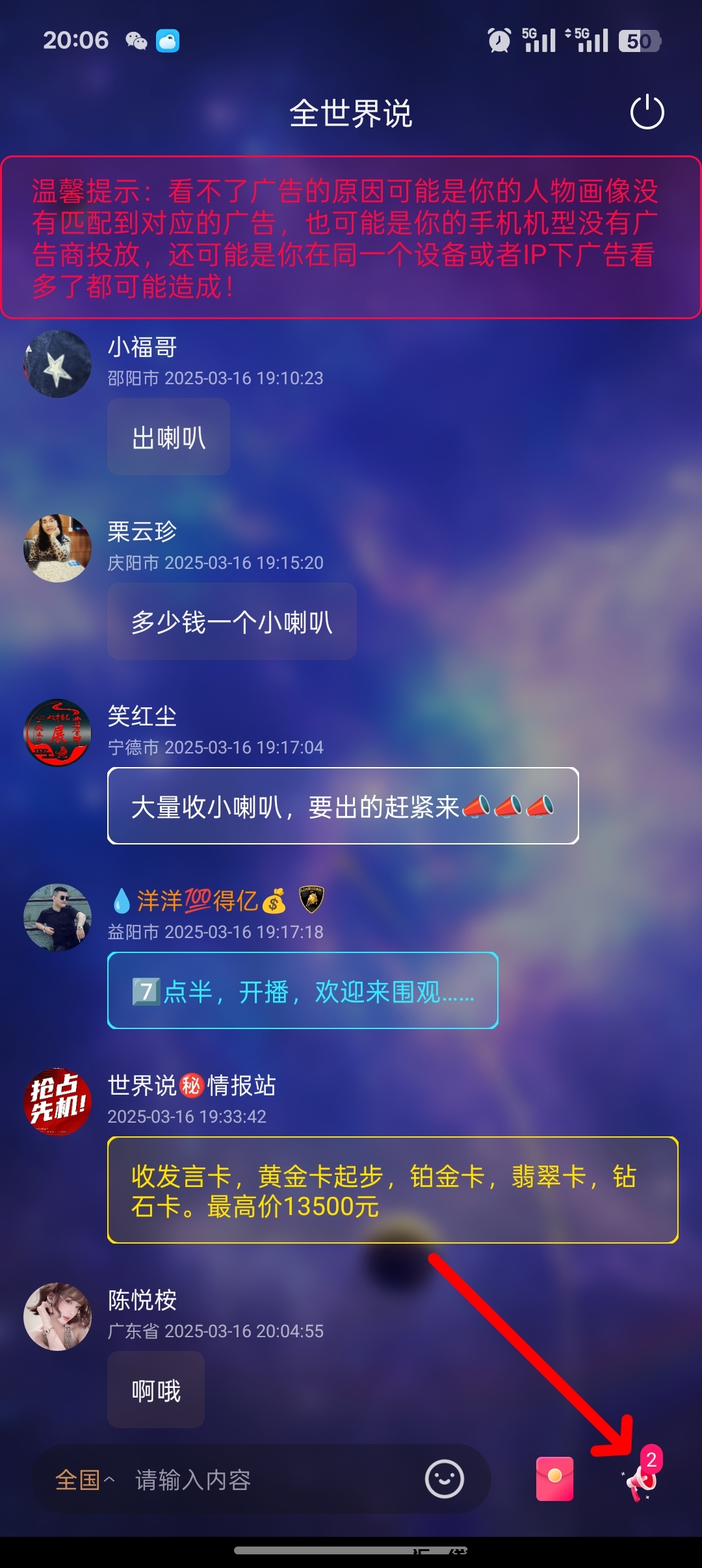The height and width of the screenshot is (1568, 702).
Task: Open the avatar beside the 开播 message
Action: pyautogui.click(x=57, y=917)
